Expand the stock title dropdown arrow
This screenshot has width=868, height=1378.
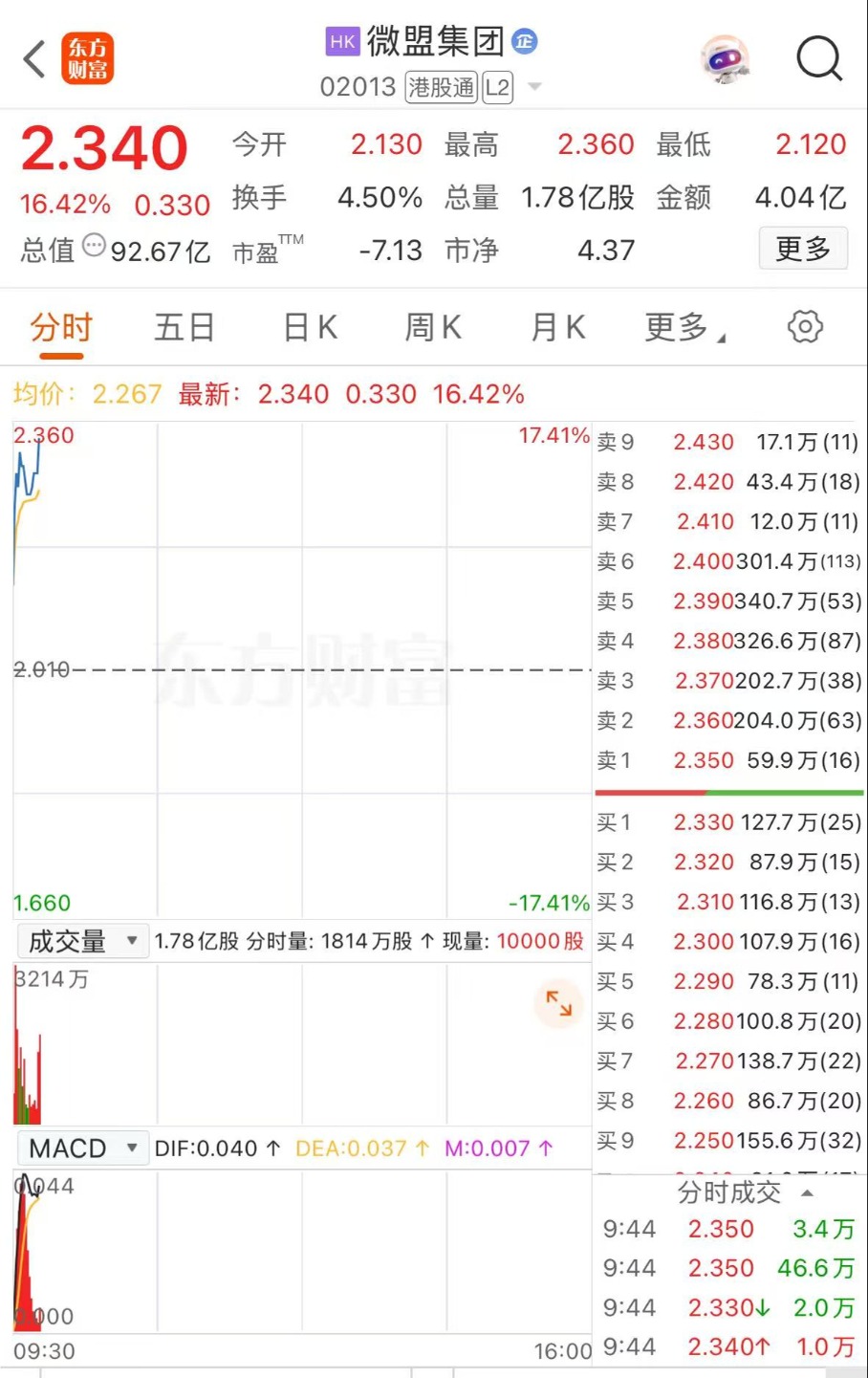535,87
